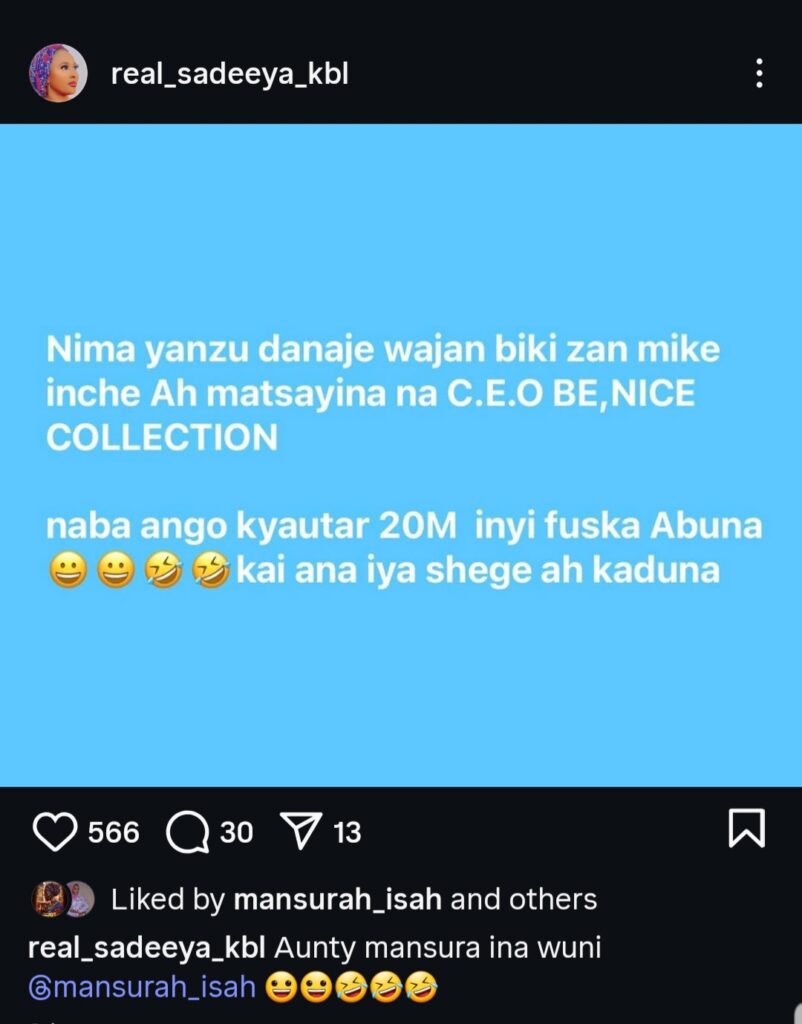The width and height of the screenshot is (802, 1024).
Task: View mansurah_isah from the Liked by line
Action: 337,899
